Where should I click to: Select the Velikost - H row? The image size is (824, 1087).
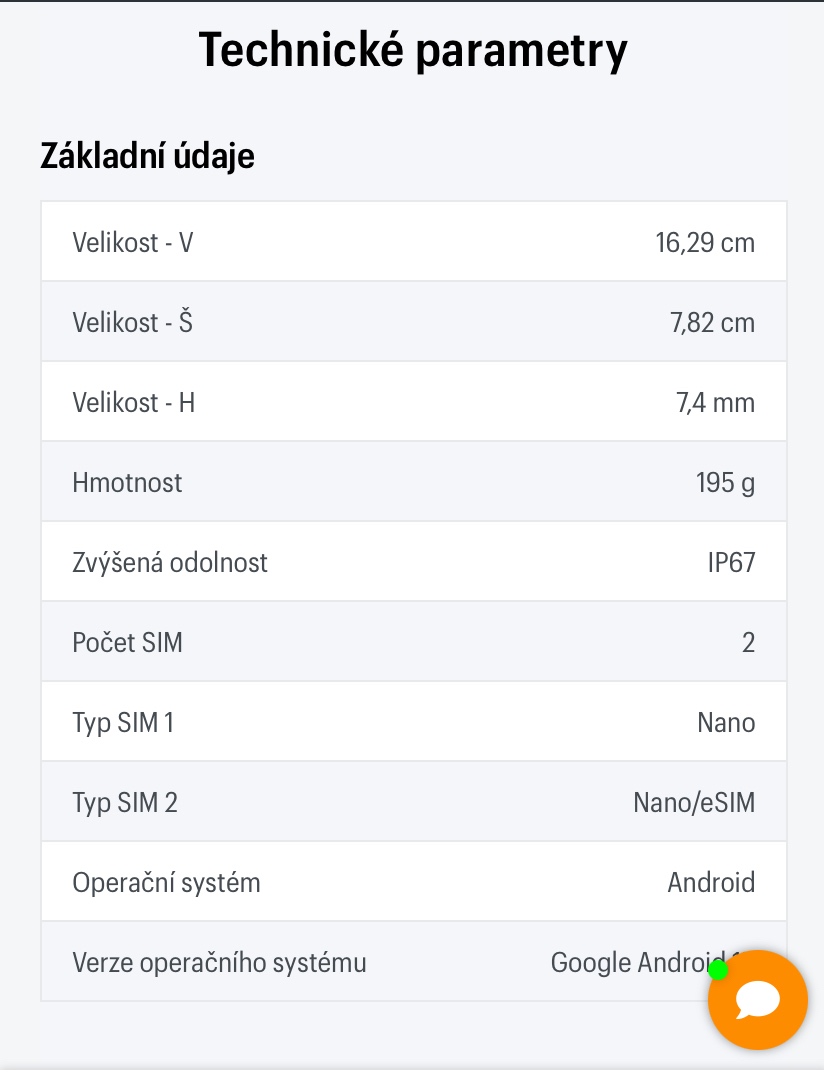click(412, 401)
